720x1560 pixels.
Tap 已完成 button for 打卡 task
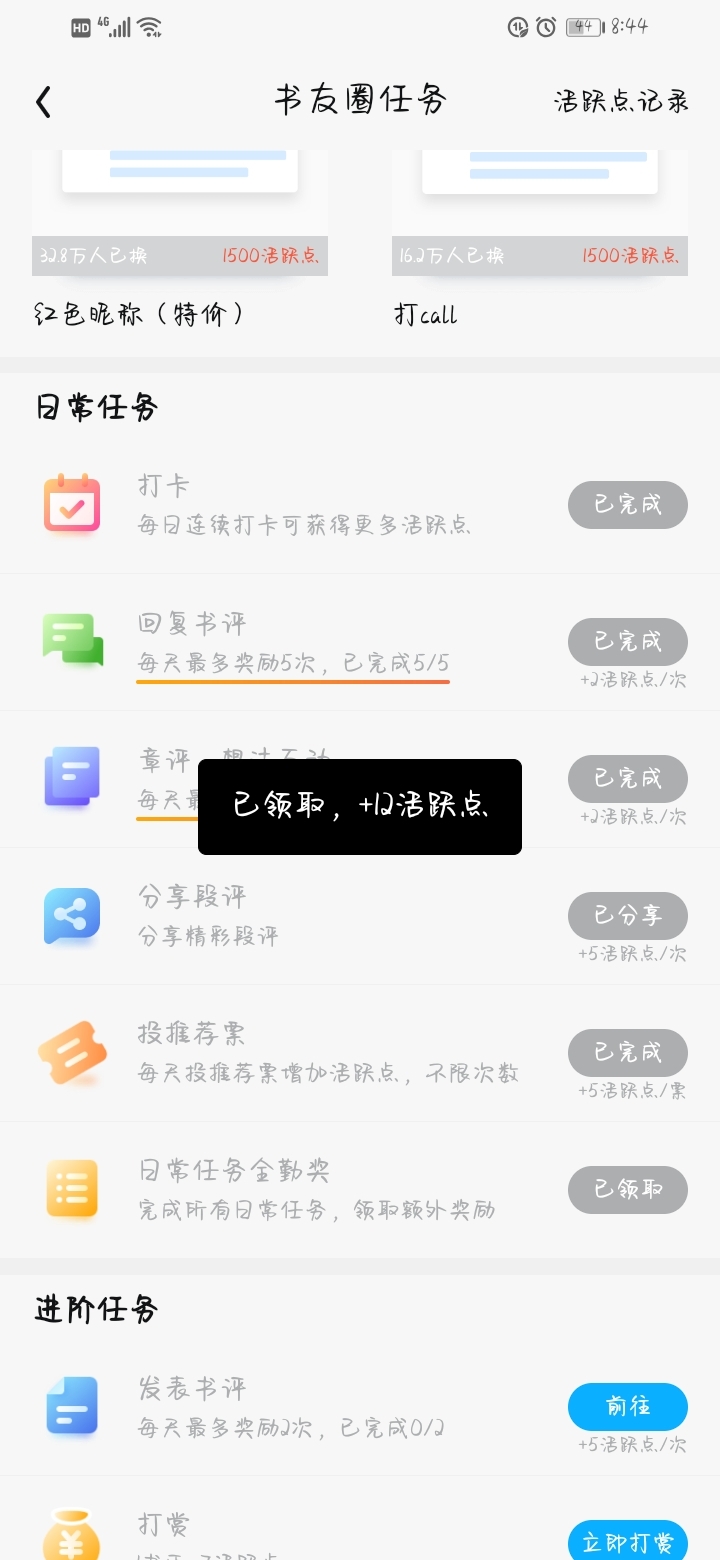[628, 505]
